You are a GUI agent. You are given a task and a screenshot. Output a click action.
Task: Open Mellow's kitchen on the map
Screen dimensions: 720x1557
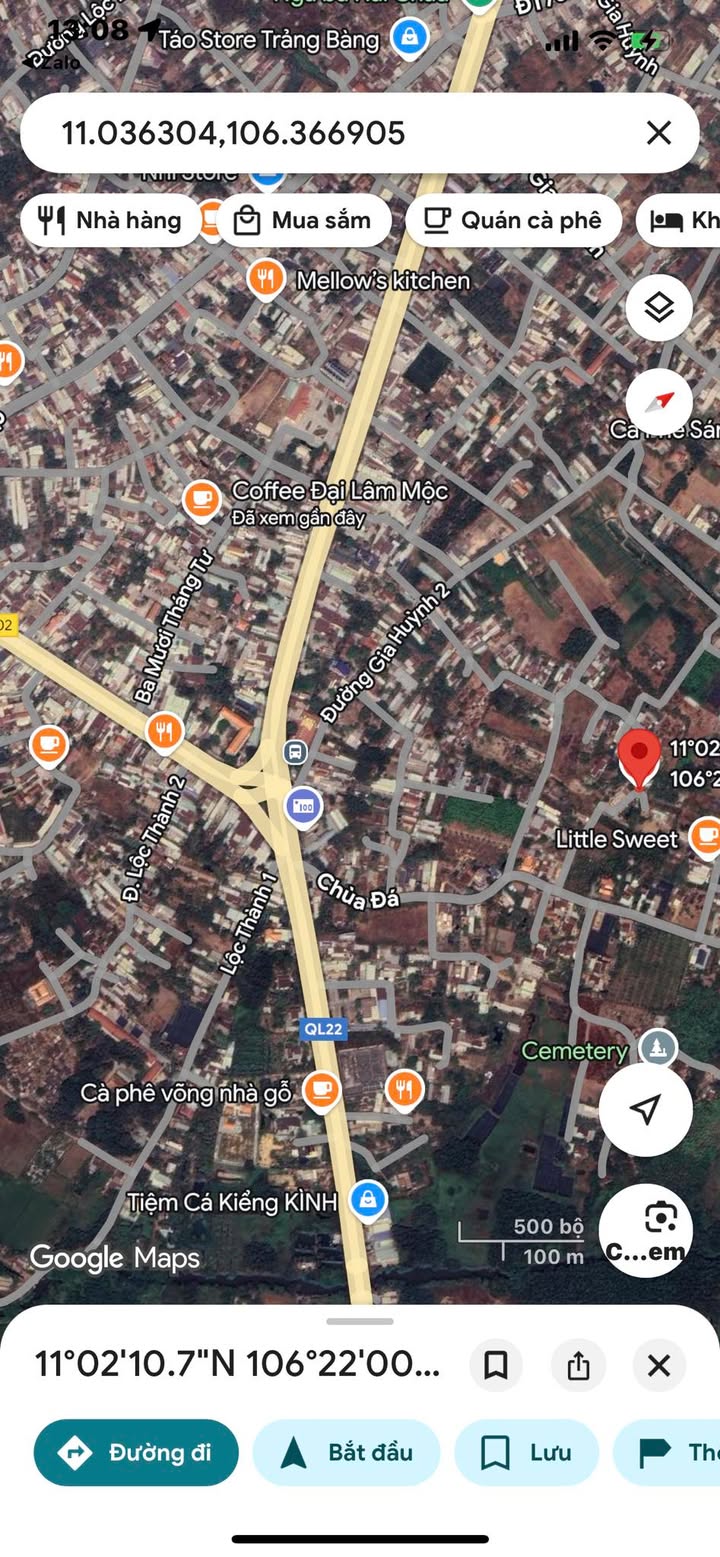(265, 279)
